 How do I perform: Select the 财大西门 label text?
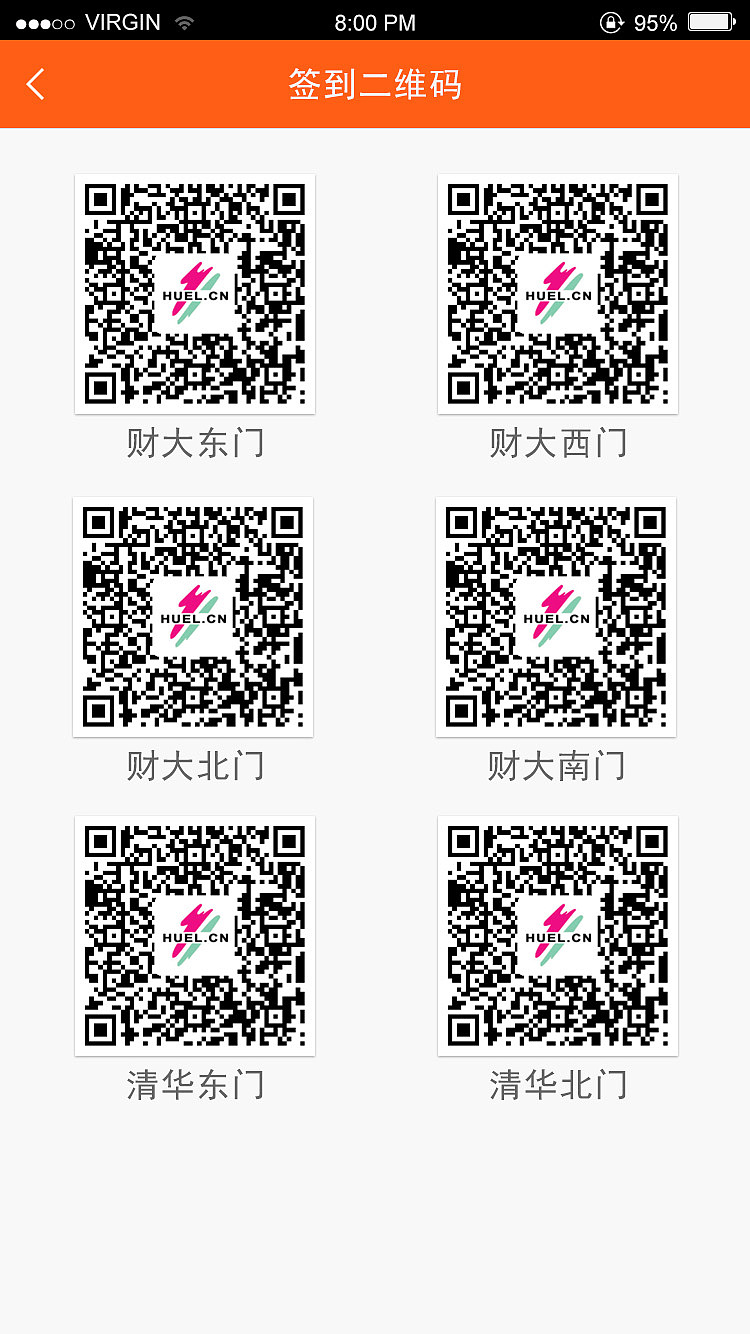557,442
